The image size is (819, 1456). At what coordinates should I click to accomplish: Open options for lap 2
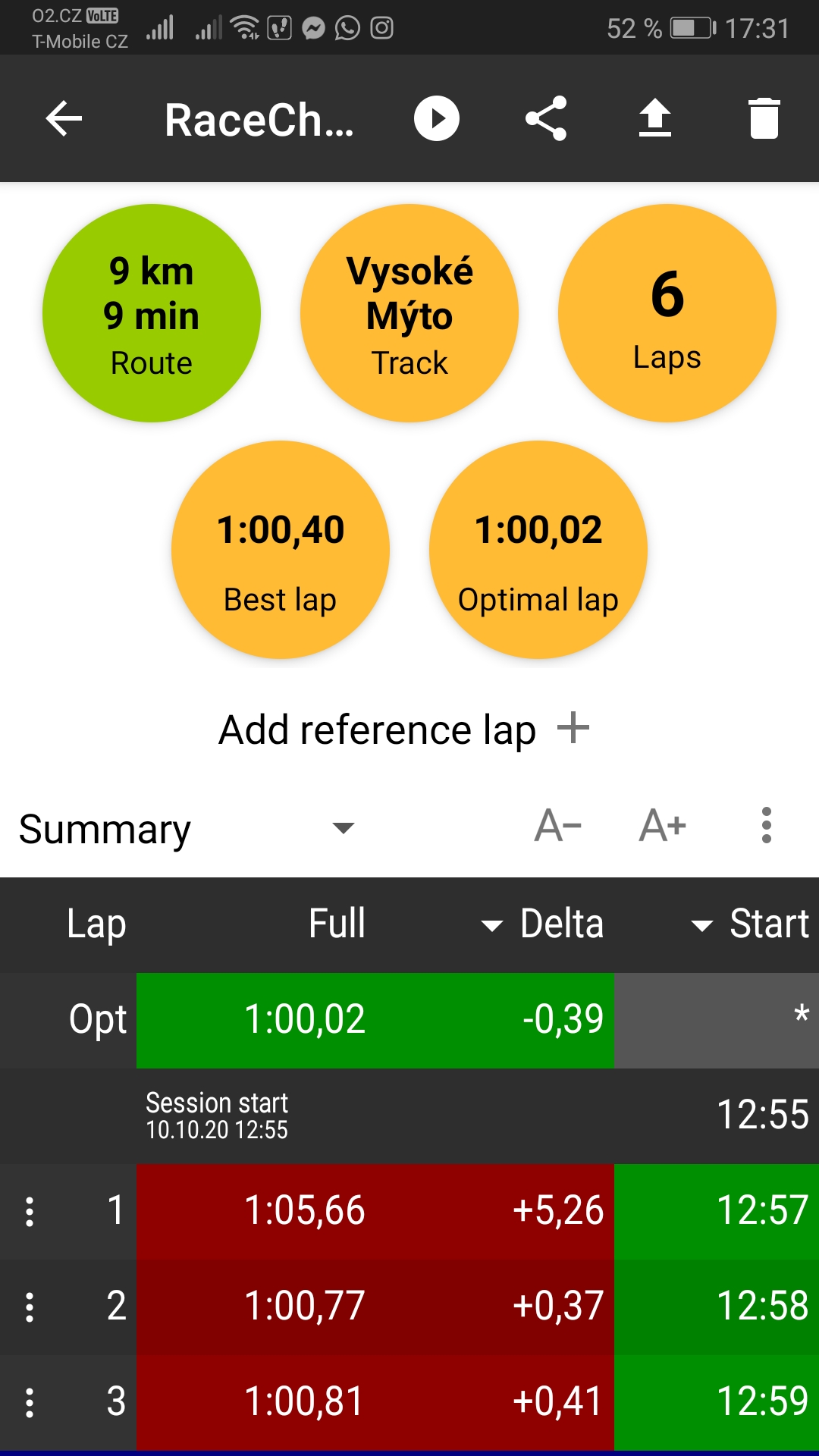[x=30, y=1307]
